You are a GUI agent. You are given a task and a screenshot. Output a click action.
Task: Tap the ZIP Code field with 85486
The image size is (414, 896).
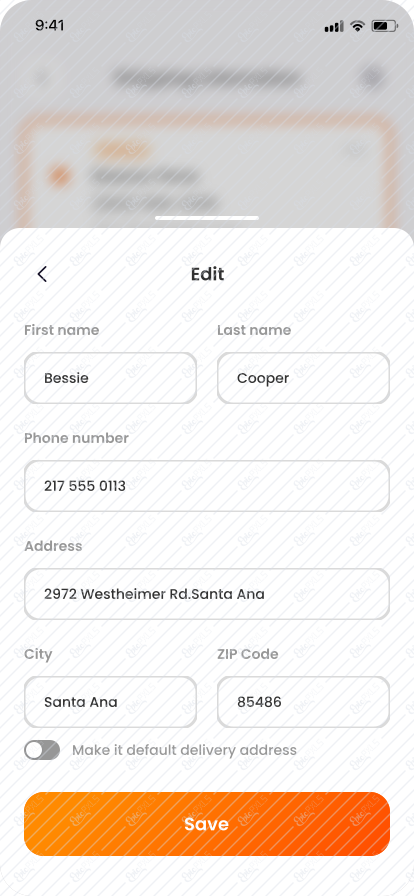tap(303, 702)
